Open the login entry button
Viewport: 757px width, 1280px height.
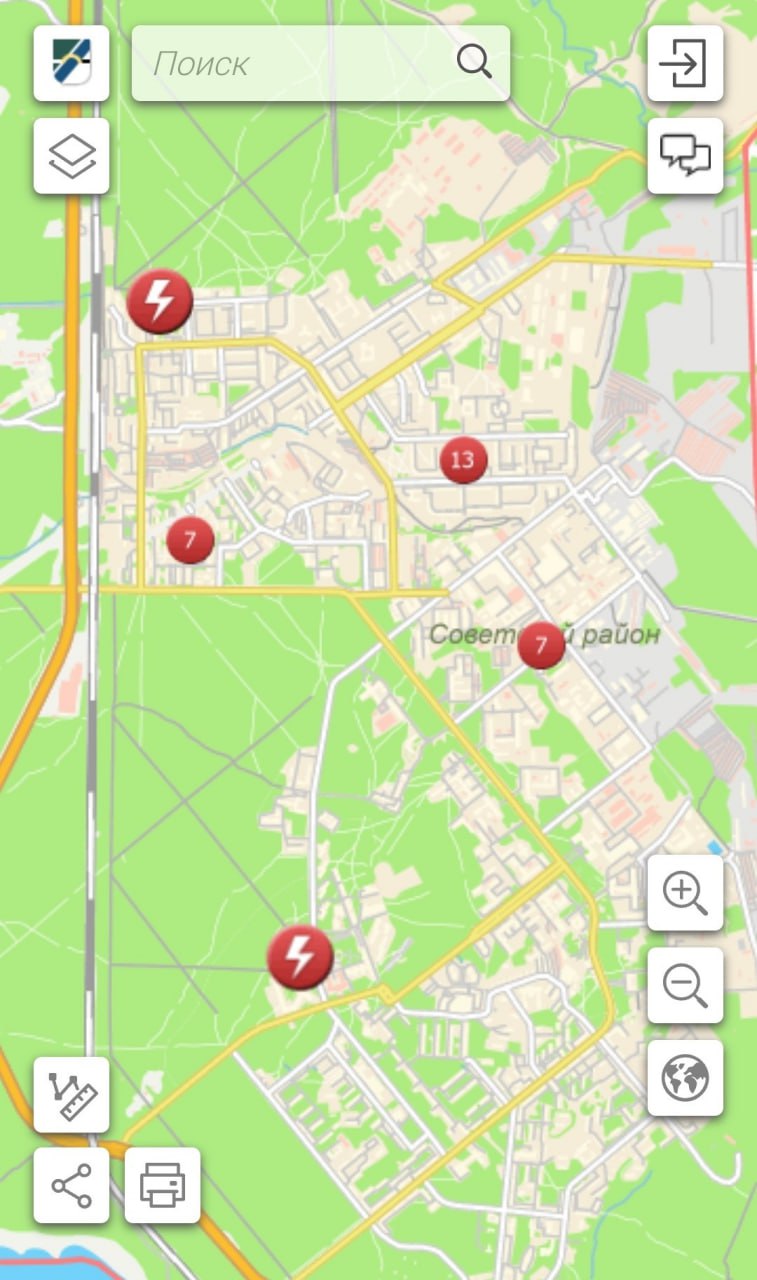(x=685, y=64)
